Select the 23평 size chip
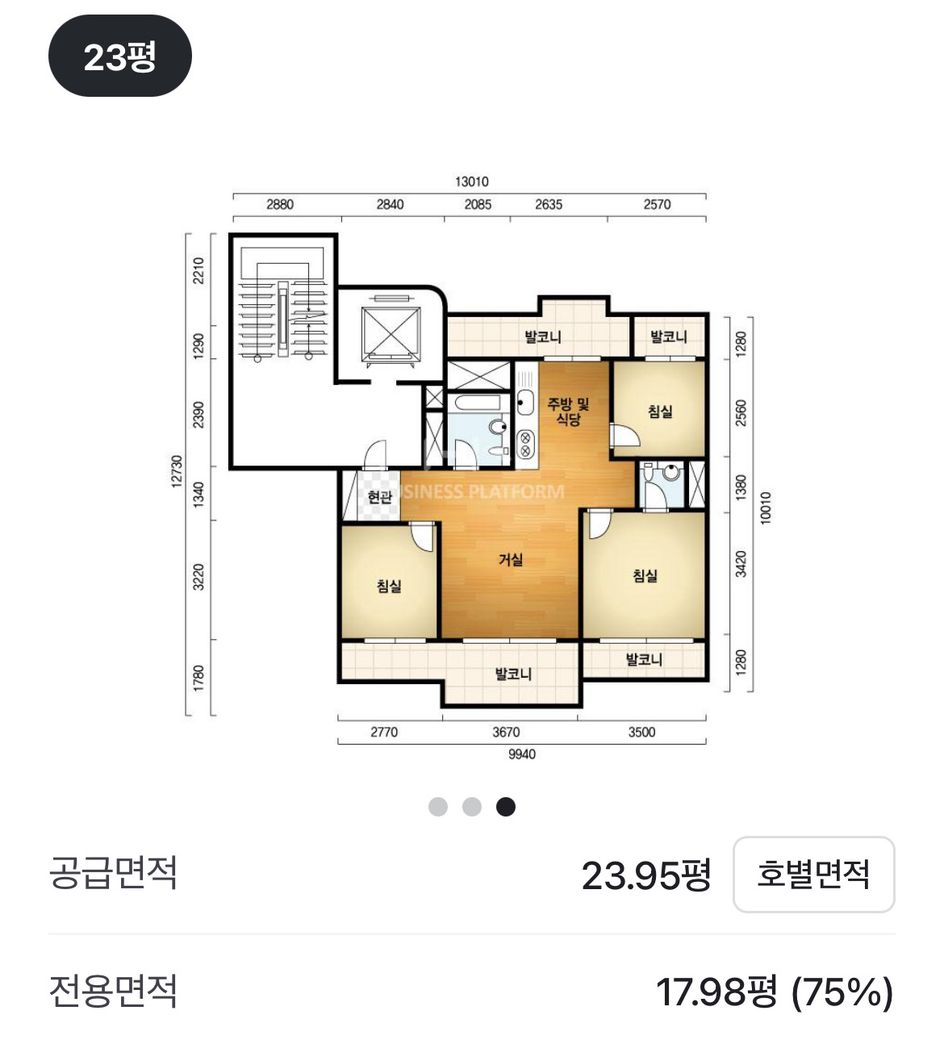944x1040 pixels. (x=119, y=56)
